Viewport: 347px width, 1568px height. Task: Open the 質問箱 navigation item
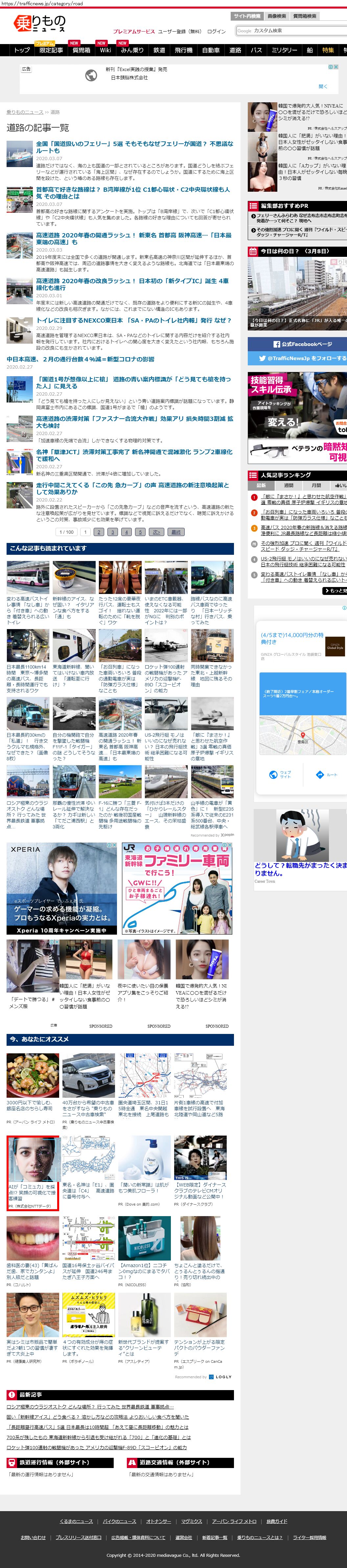[81, 51]
